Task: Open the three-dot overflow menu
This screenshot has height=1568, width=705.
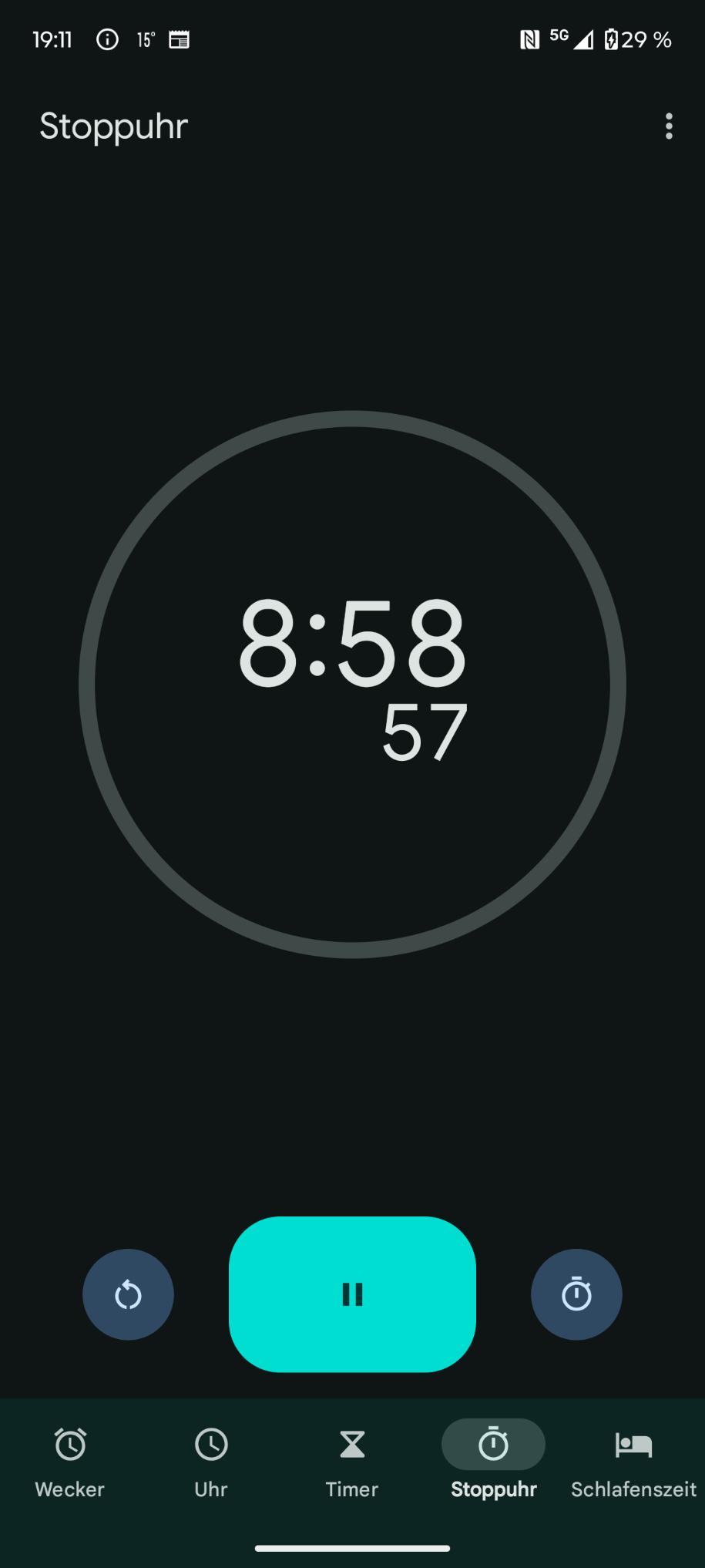Action: point(668,126)
